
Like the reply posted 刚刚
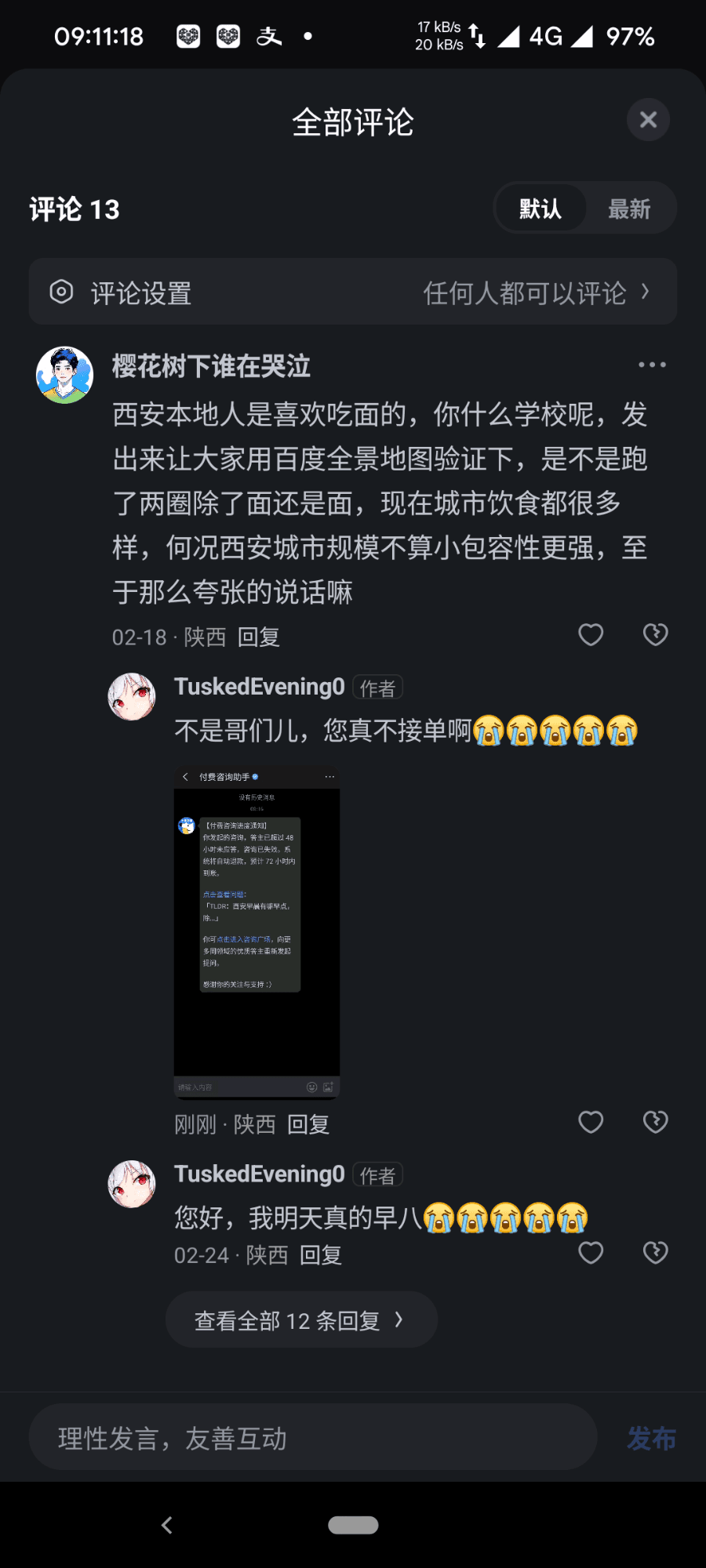(591, 1123)
